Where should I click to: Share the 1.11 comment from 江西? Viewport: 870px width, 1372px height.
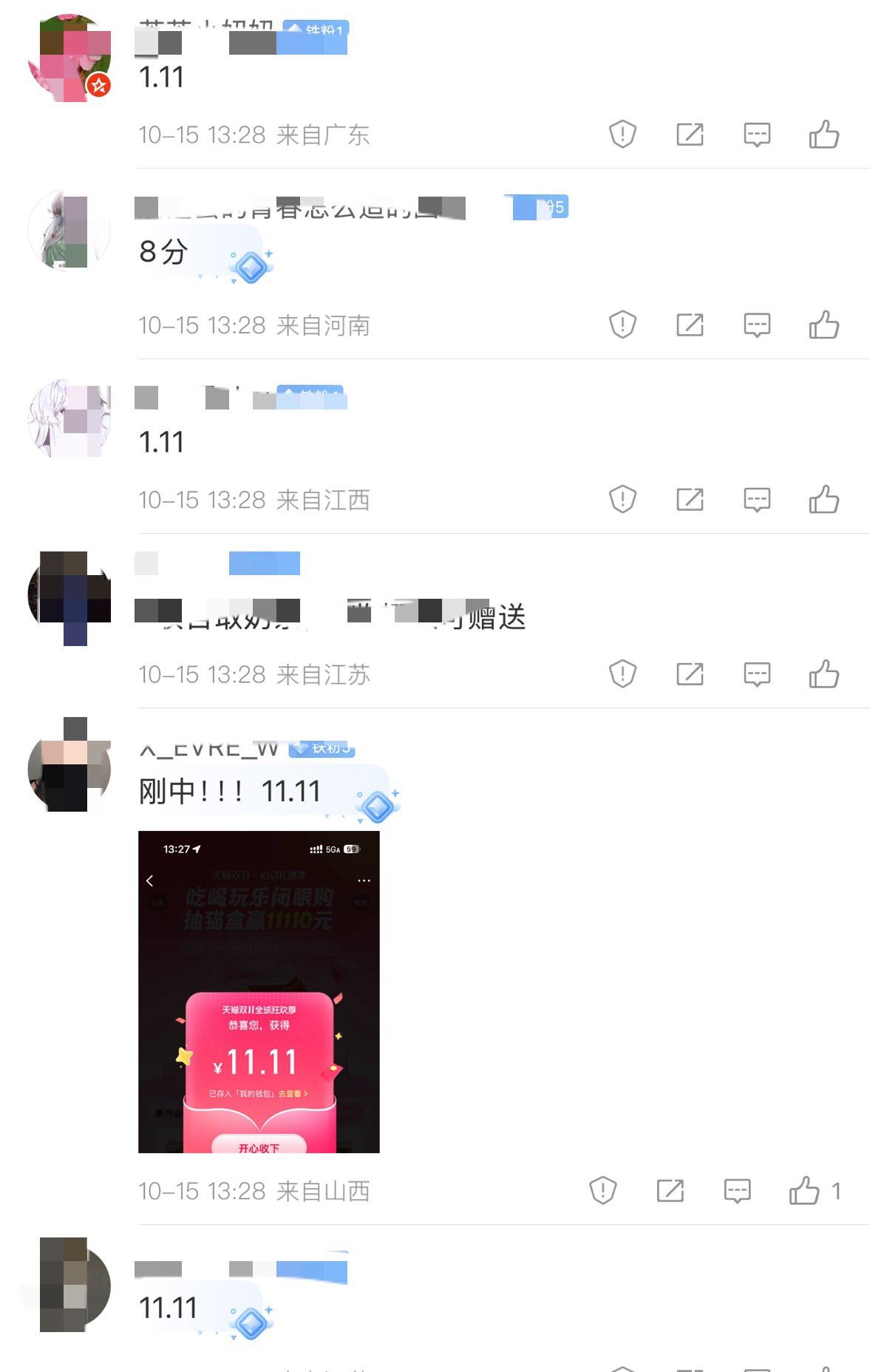(x=690, y=500)
